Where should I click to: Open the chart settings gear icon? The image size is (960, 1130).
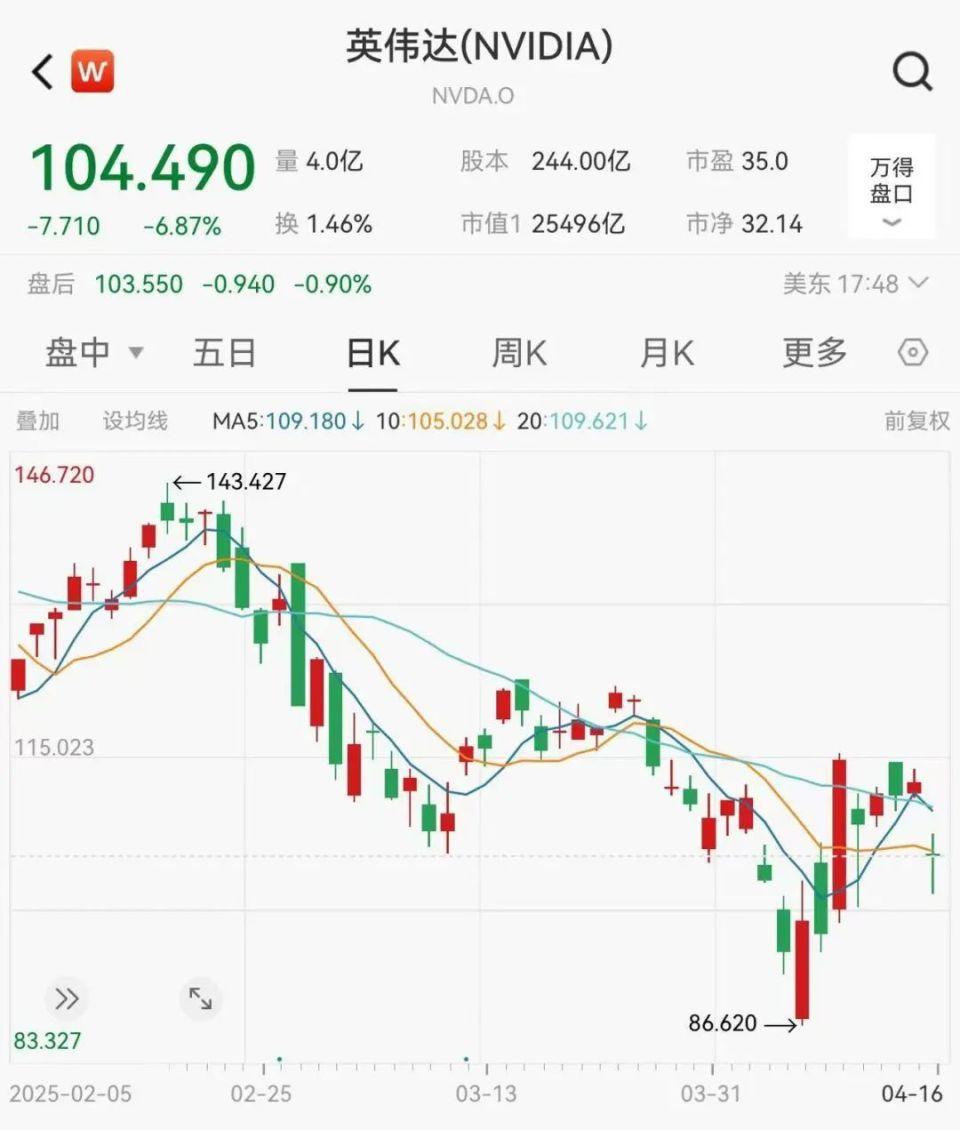pos(911,352)
